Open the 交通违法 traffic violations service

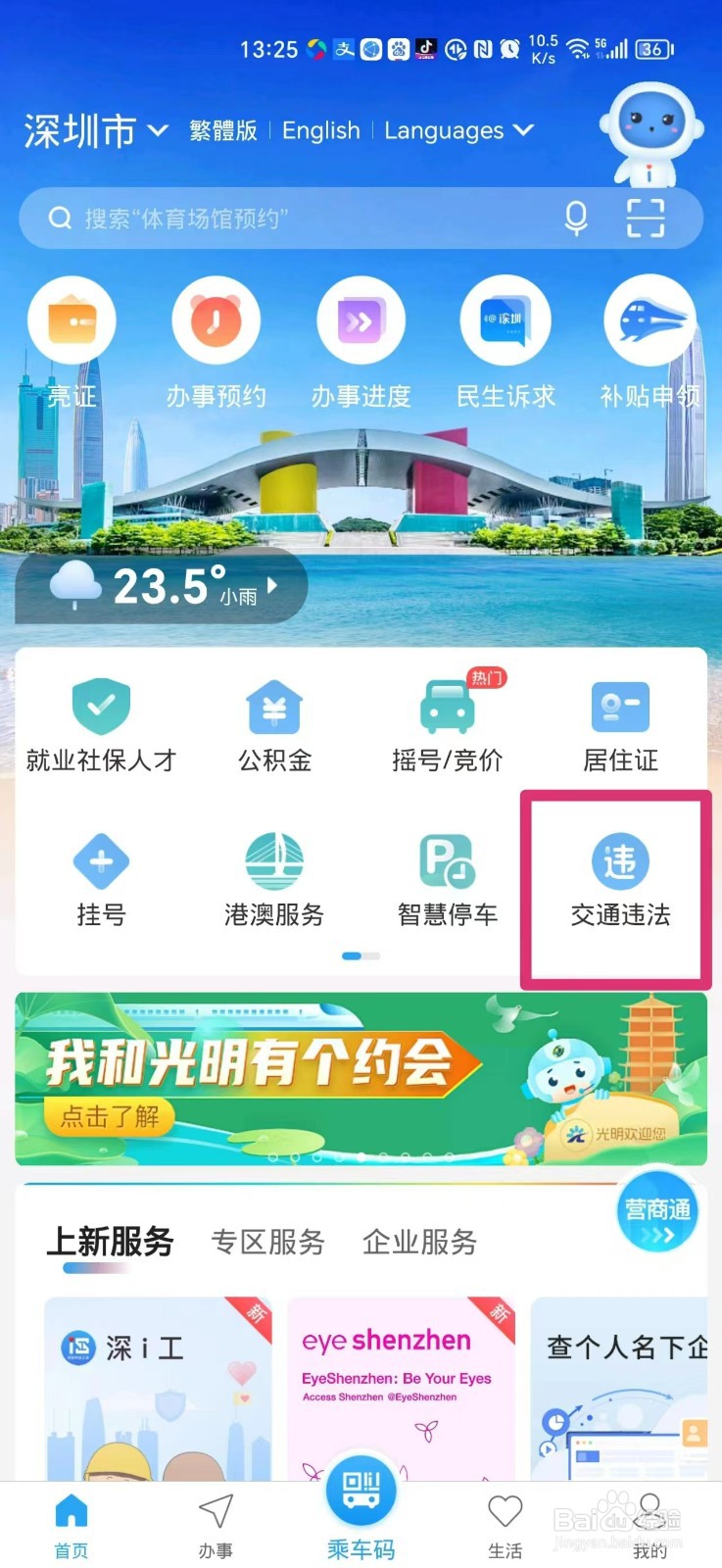pyautogui.click(x=619, y=880)
